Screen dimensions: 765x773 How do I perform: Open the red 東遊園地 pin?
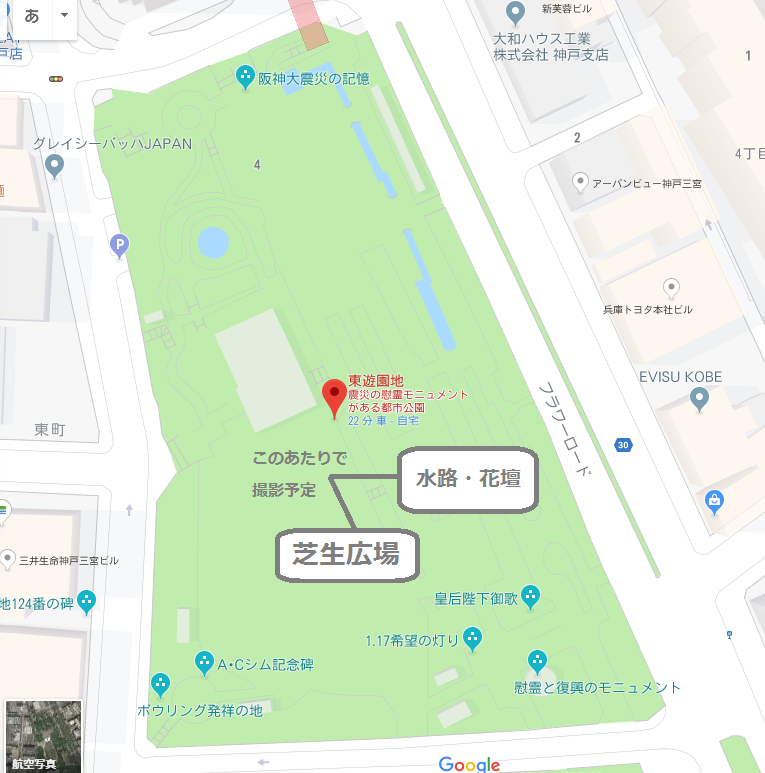(x=334, y=396)
